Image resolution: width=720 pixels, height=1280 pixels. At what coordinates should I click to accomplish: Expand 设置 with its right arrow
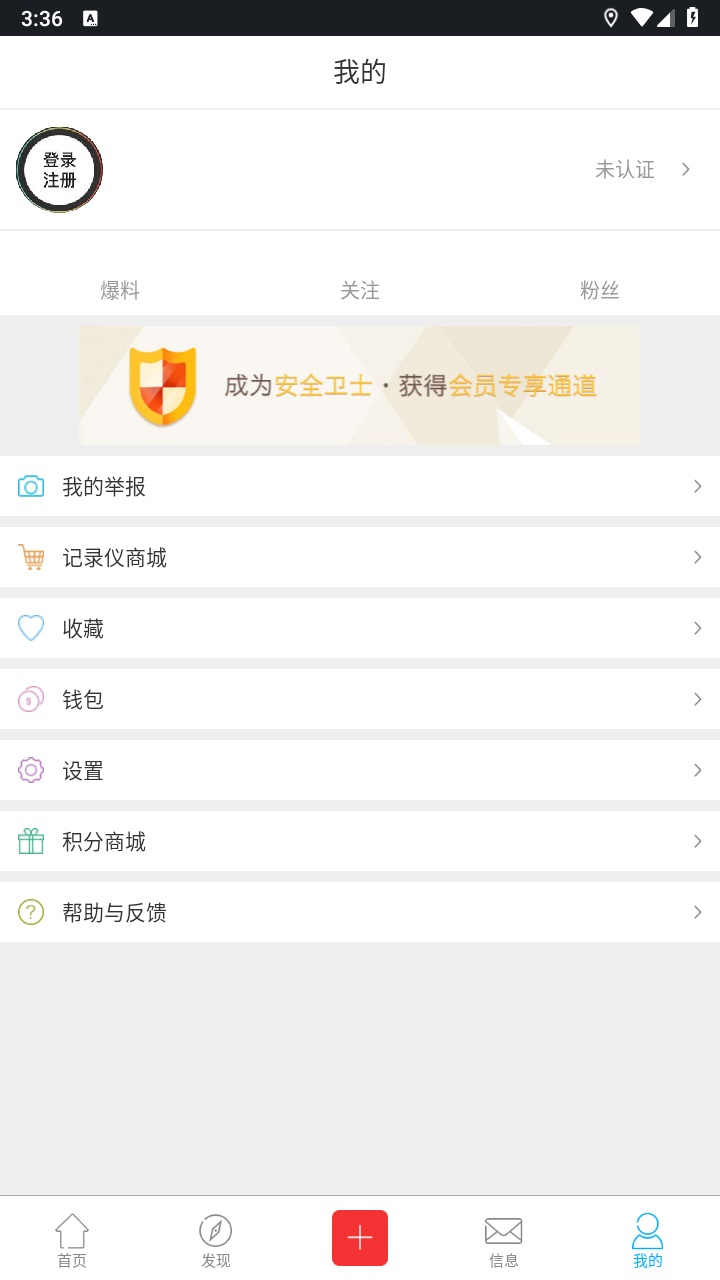(x=697, y=770)
